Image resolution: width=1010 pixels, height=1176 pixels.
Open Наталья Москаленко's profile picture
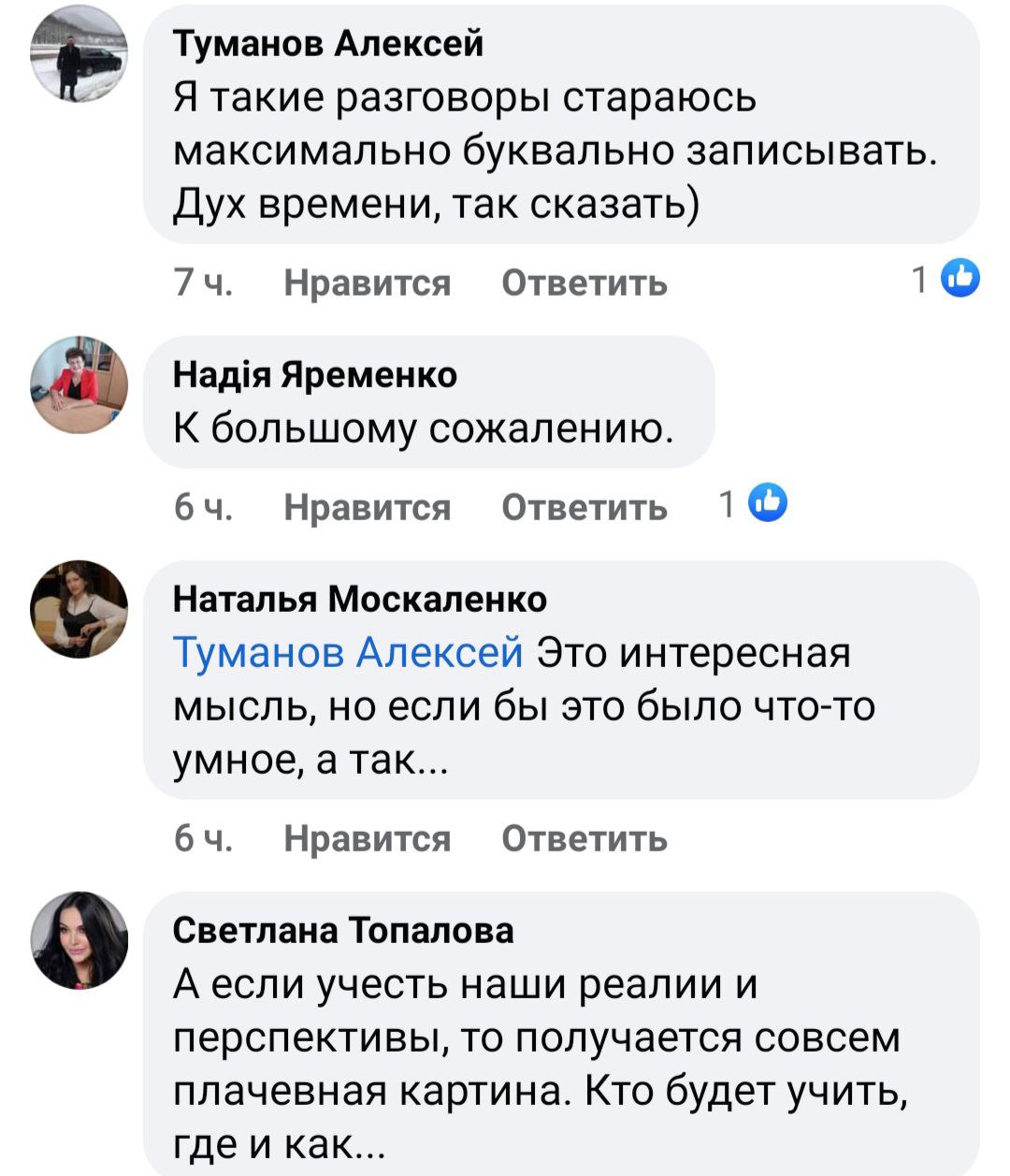click(79, 609)
